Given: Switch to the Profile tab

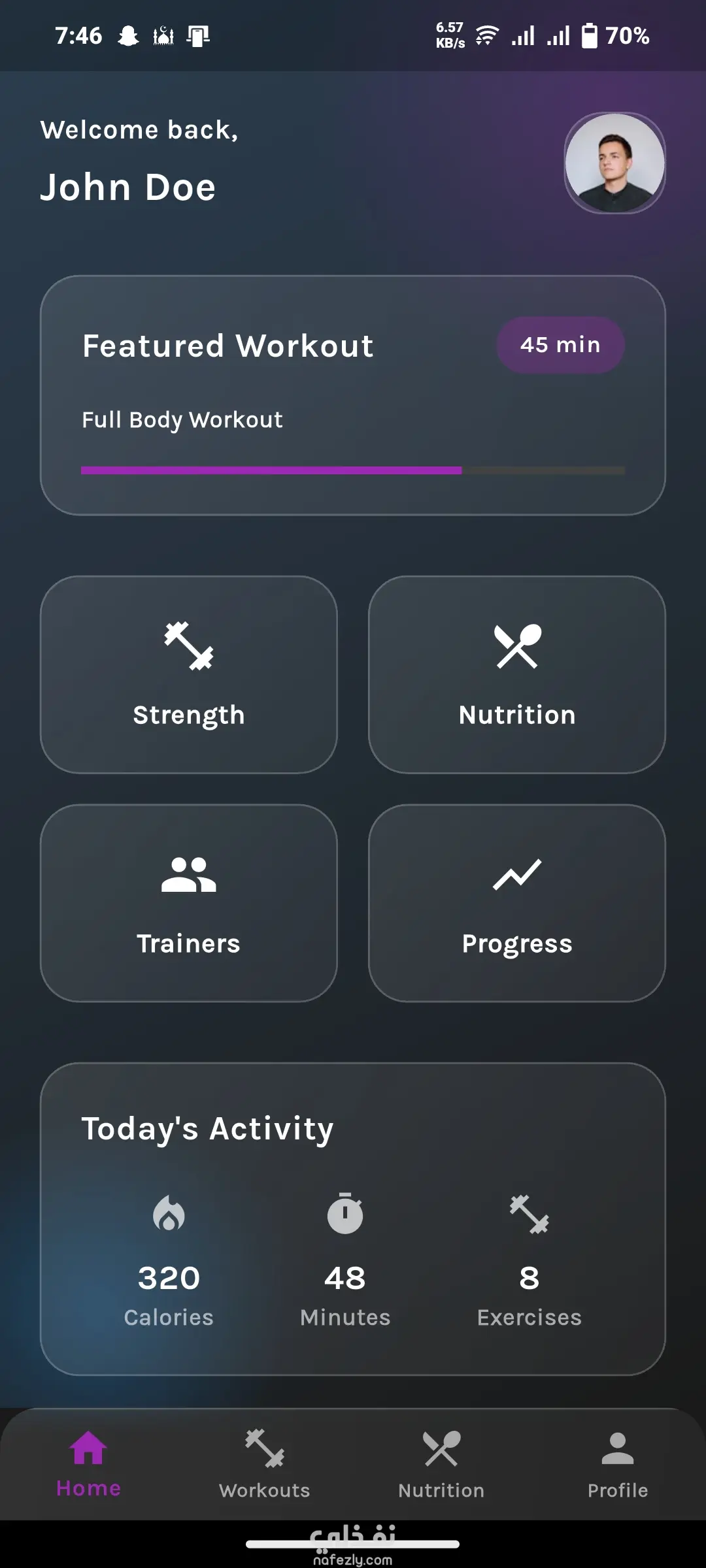Looking at the screenshot, I should point(617,1463).
